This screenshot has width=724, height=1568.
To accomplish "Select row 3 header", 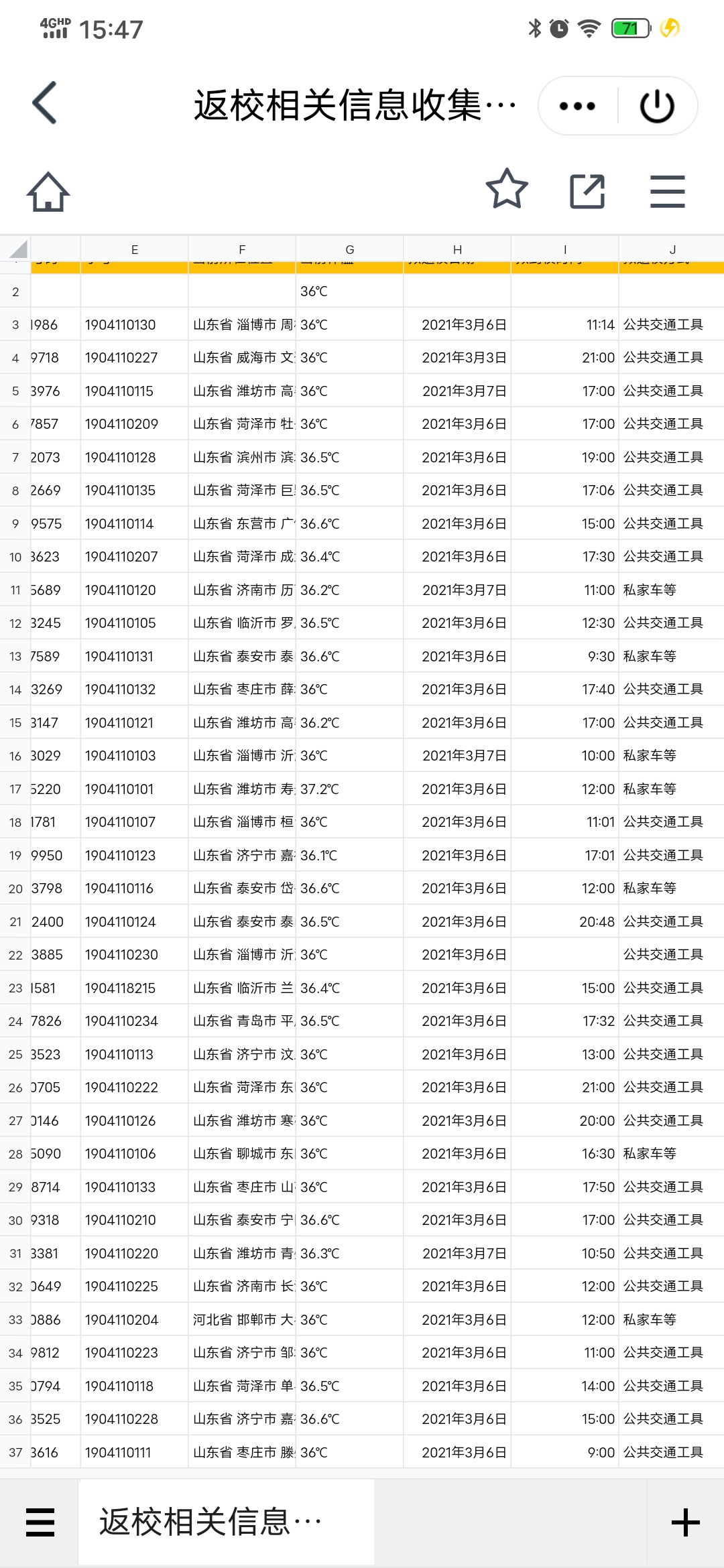I will tap(15, 325).
